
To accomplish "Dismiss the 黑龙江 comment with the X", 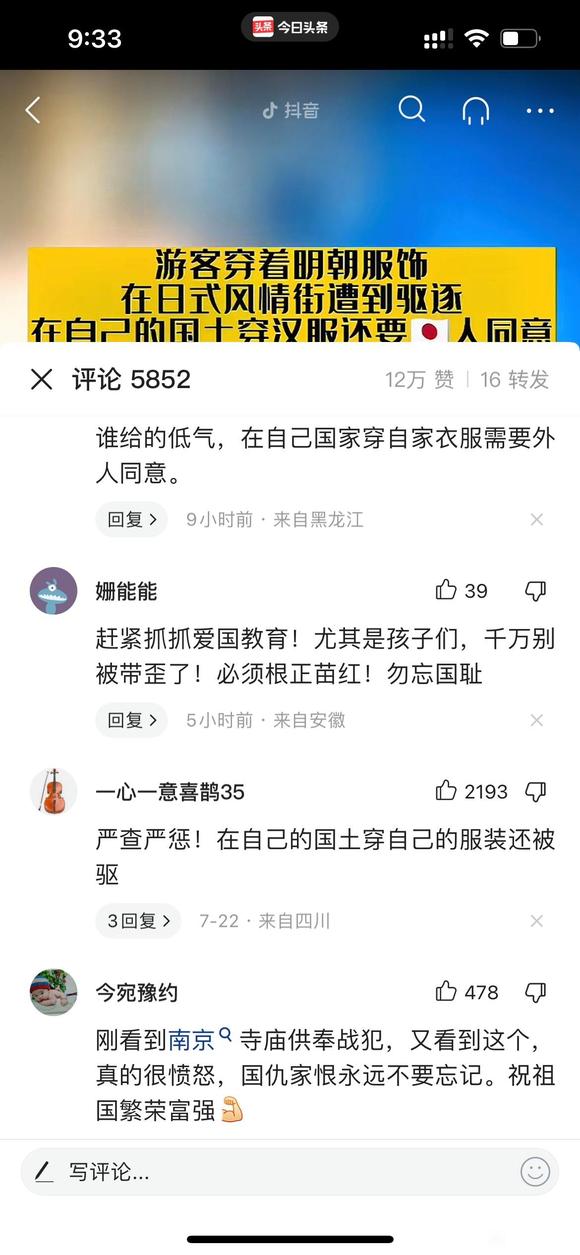I will (537, 519).
